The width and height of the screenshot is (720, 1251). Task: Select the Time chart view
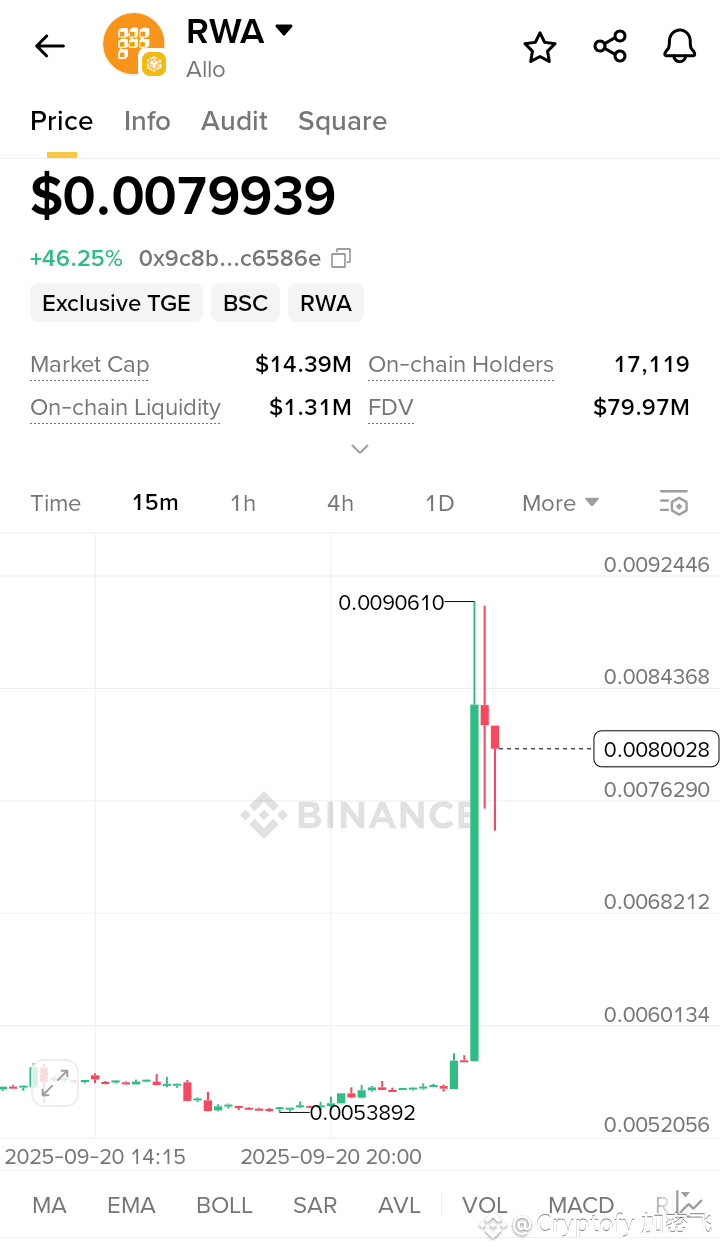[x=55, y=503]
